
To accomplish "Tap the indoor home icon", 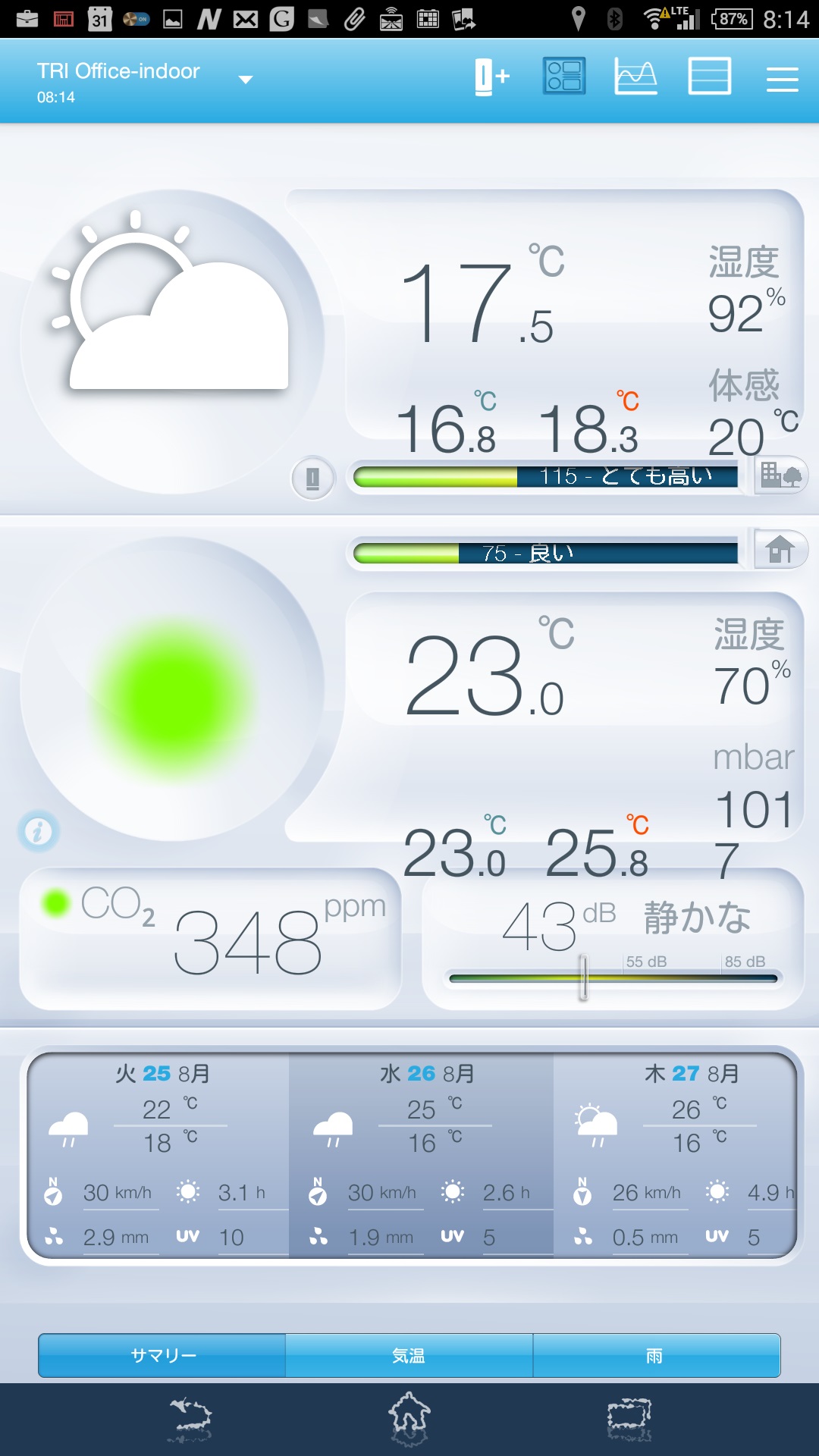I will point(780,549).
